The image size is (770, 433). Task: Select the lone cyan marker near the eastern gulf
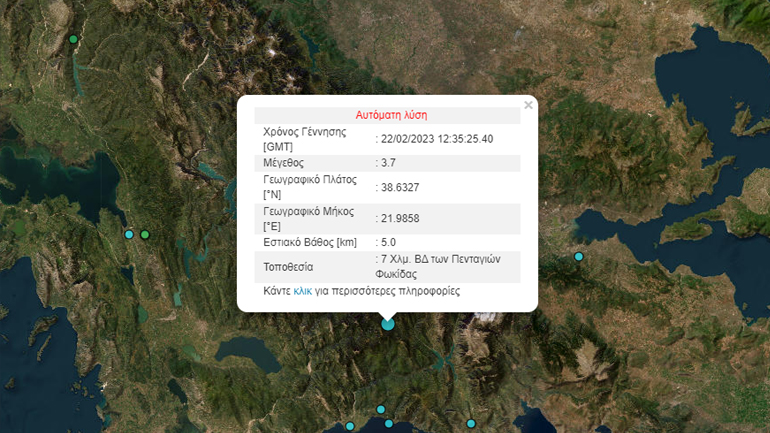coord(578,257)
